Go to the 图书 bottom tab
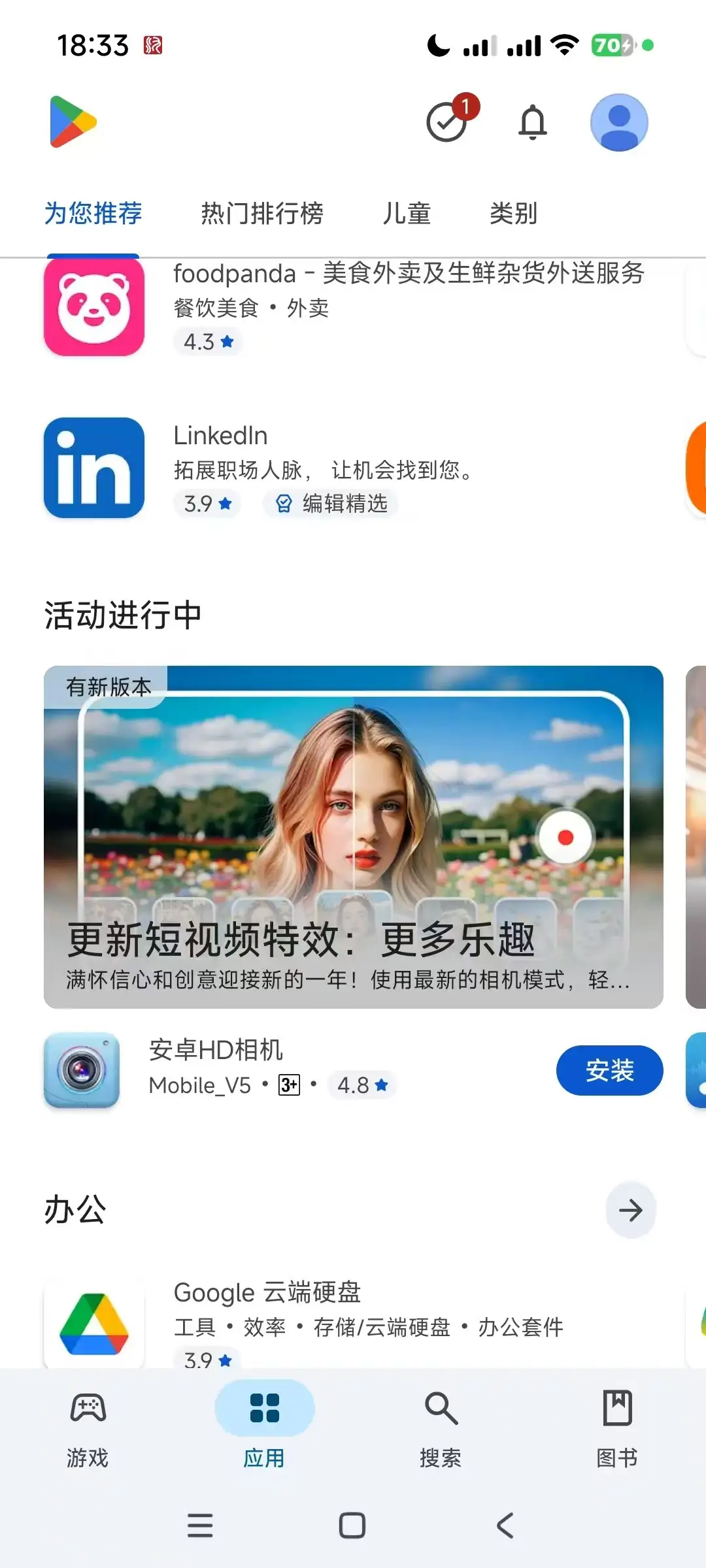 click(x=617, y=1428)
